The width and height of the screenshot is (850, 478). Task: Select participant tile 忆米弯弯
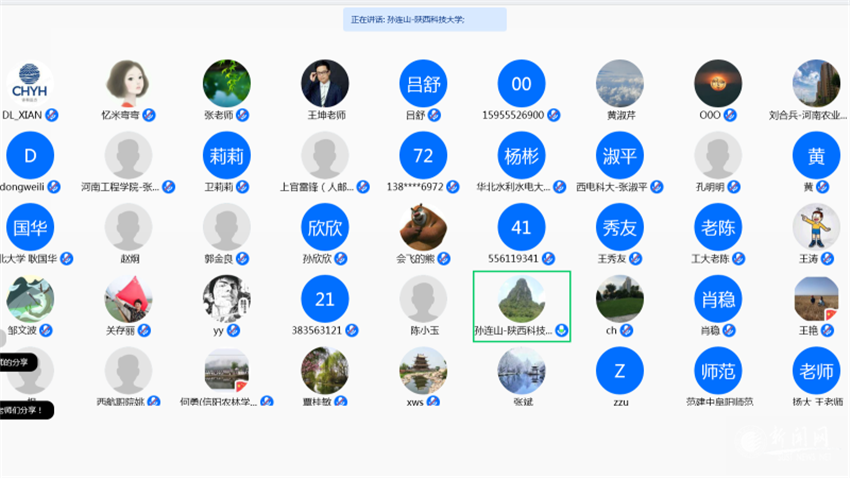(128, 84)
